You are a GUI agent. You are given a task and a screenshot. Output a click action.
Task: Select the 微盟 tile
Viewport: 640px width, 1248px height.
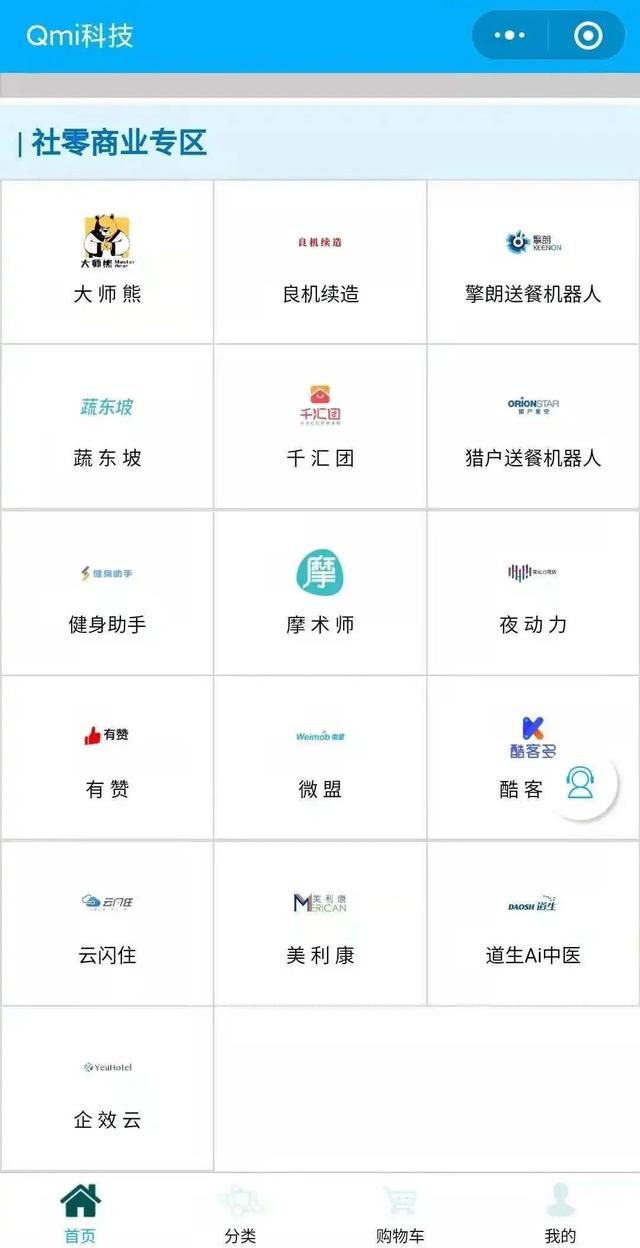(320, 758)
